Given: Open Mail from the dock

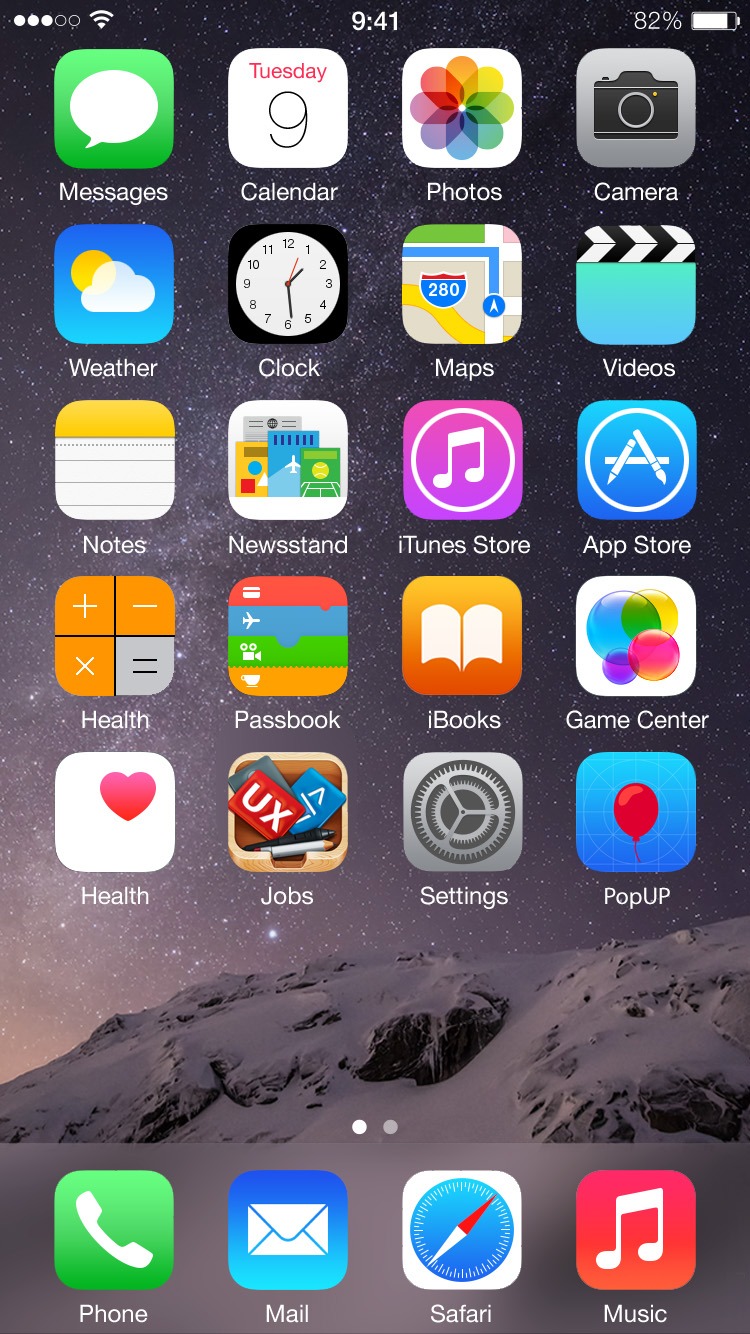Looking at the screenshot, I should coord(288,1230).
